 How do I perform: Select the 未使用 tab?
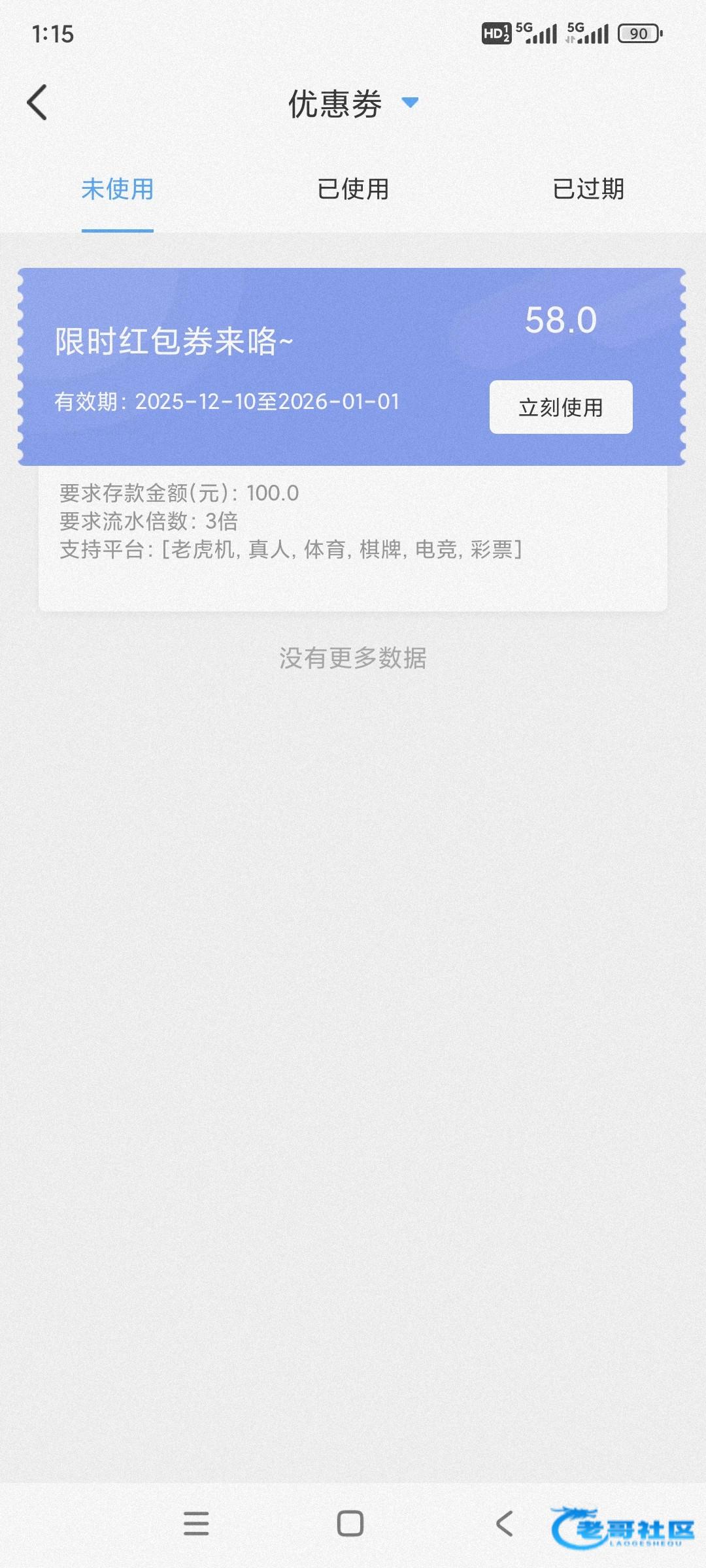[x=118, y=189]
